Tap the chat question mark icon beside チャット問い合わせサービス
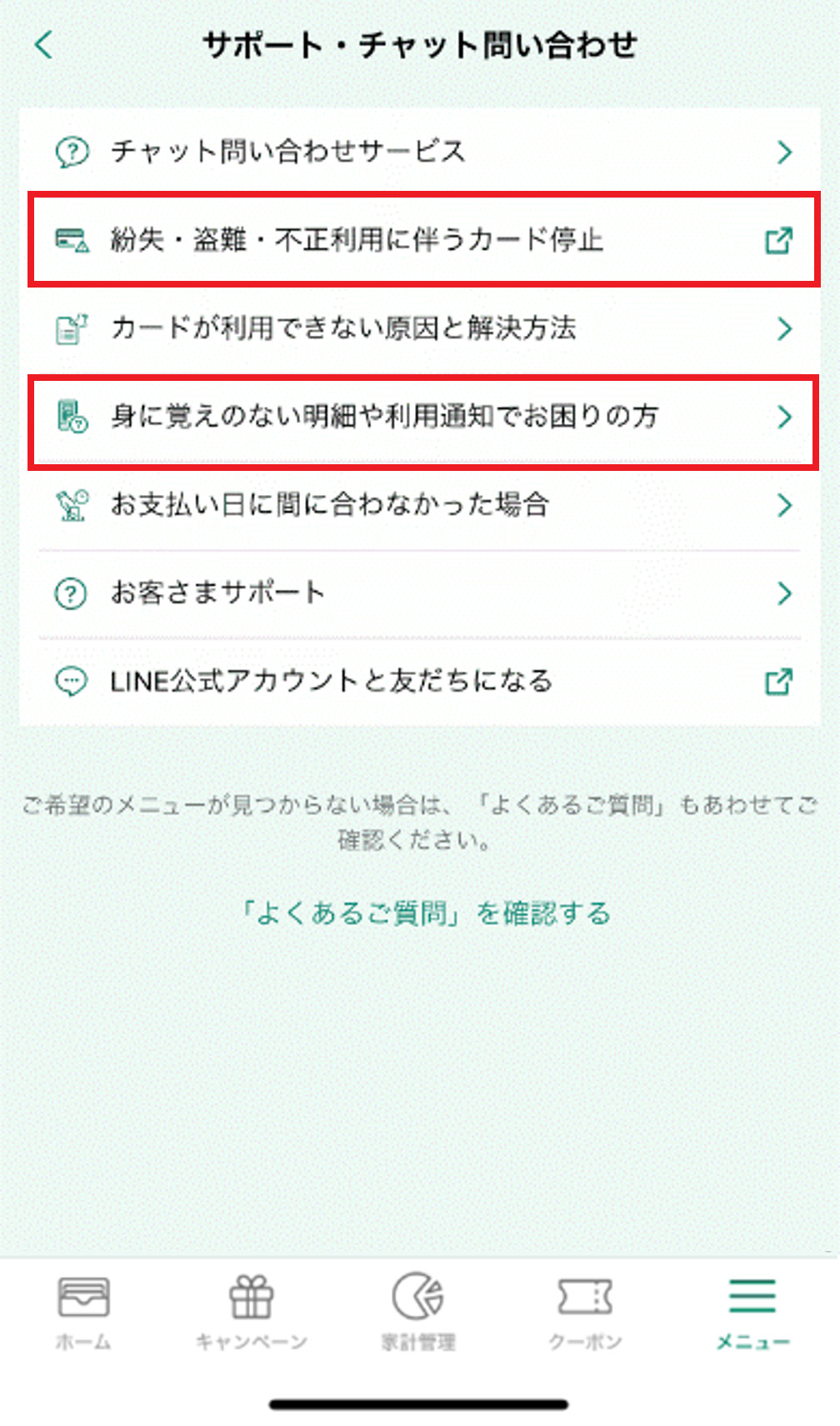Screen dimensions: 840x1426 (x=72, y=152)
